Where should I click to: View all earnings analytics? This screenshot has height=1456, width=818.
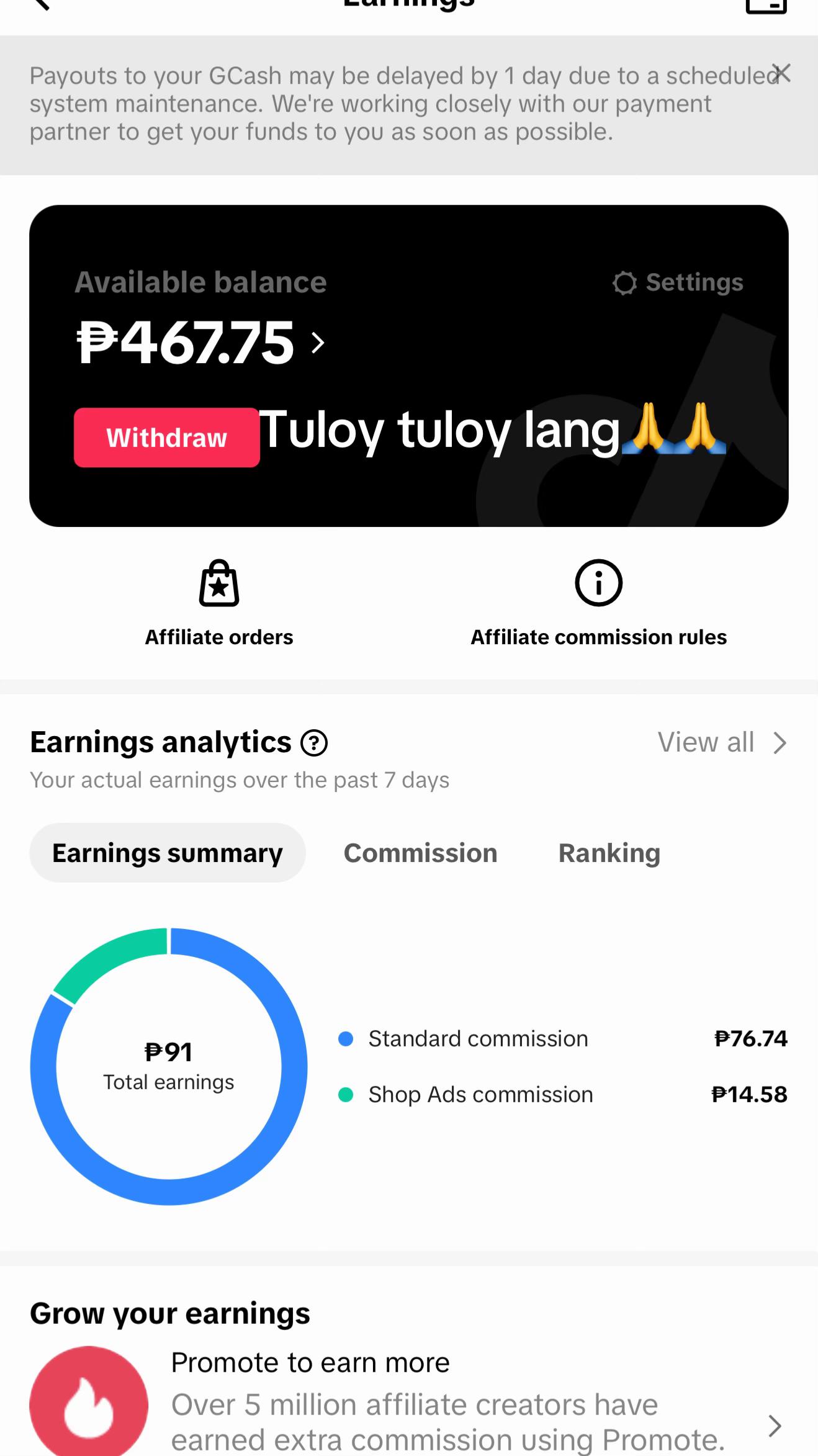722,742
